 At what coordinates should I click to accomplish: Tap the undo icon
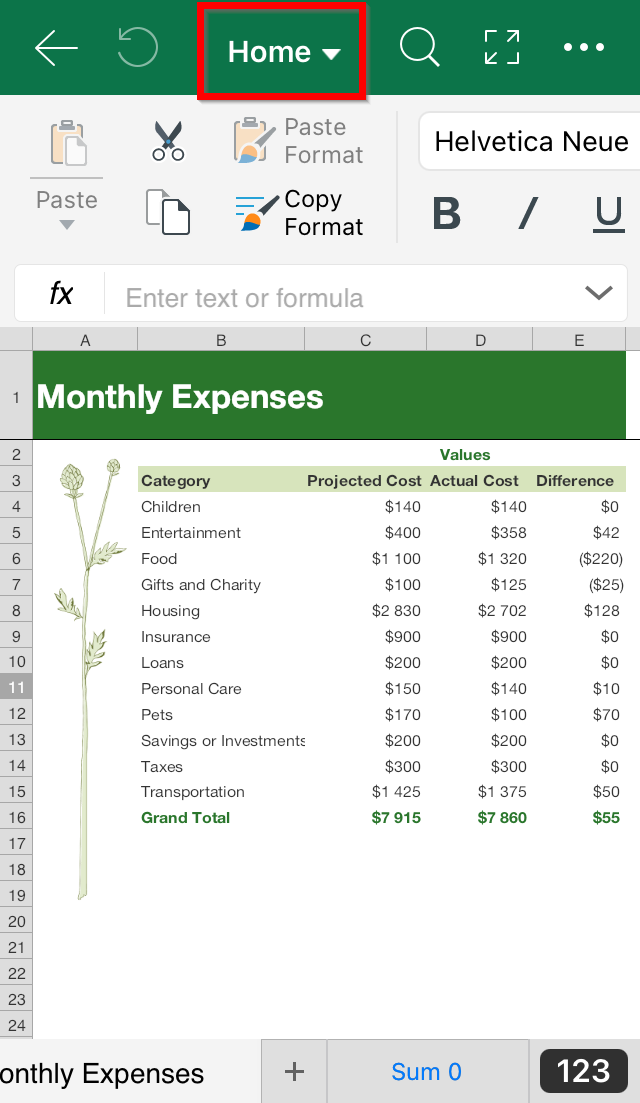(138, 47)
